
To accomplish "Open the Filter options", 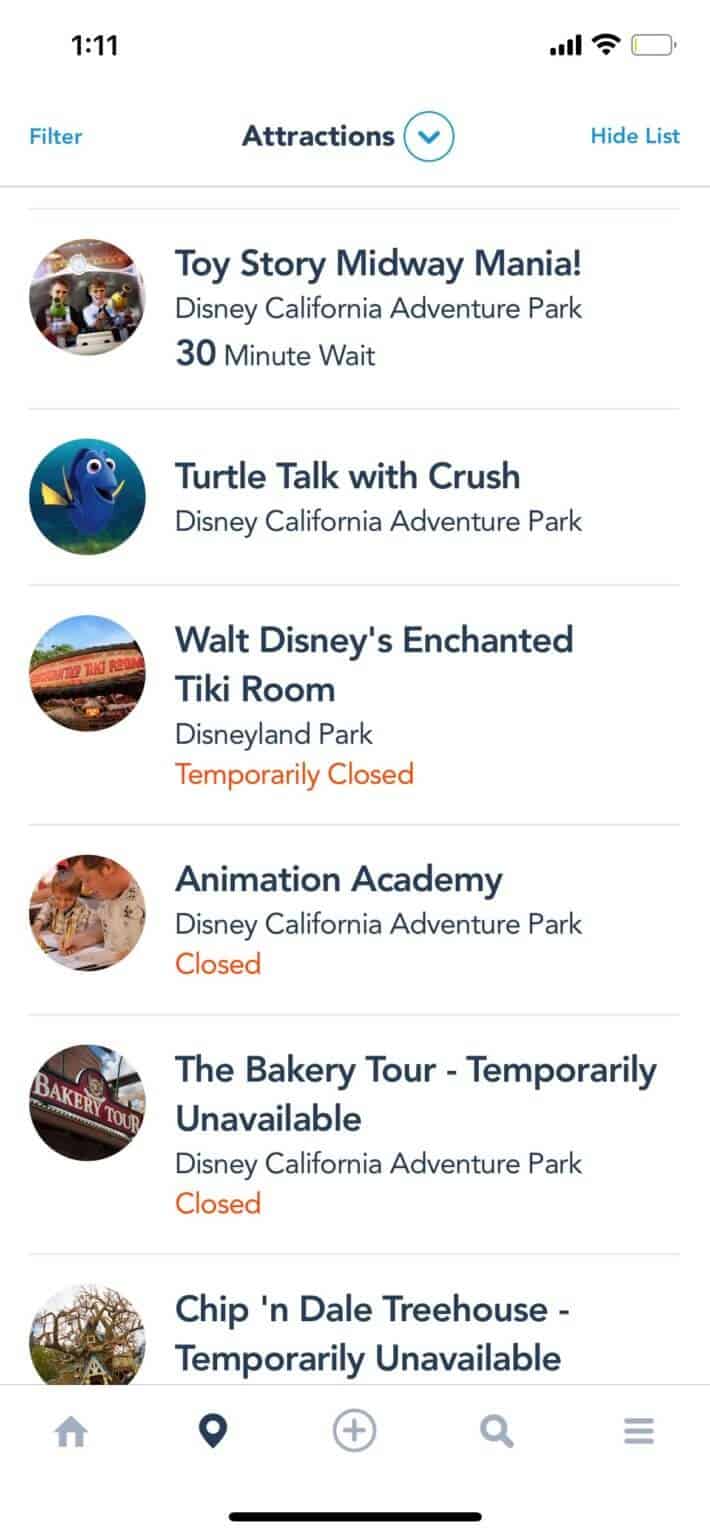I will (x=56, y=136).
